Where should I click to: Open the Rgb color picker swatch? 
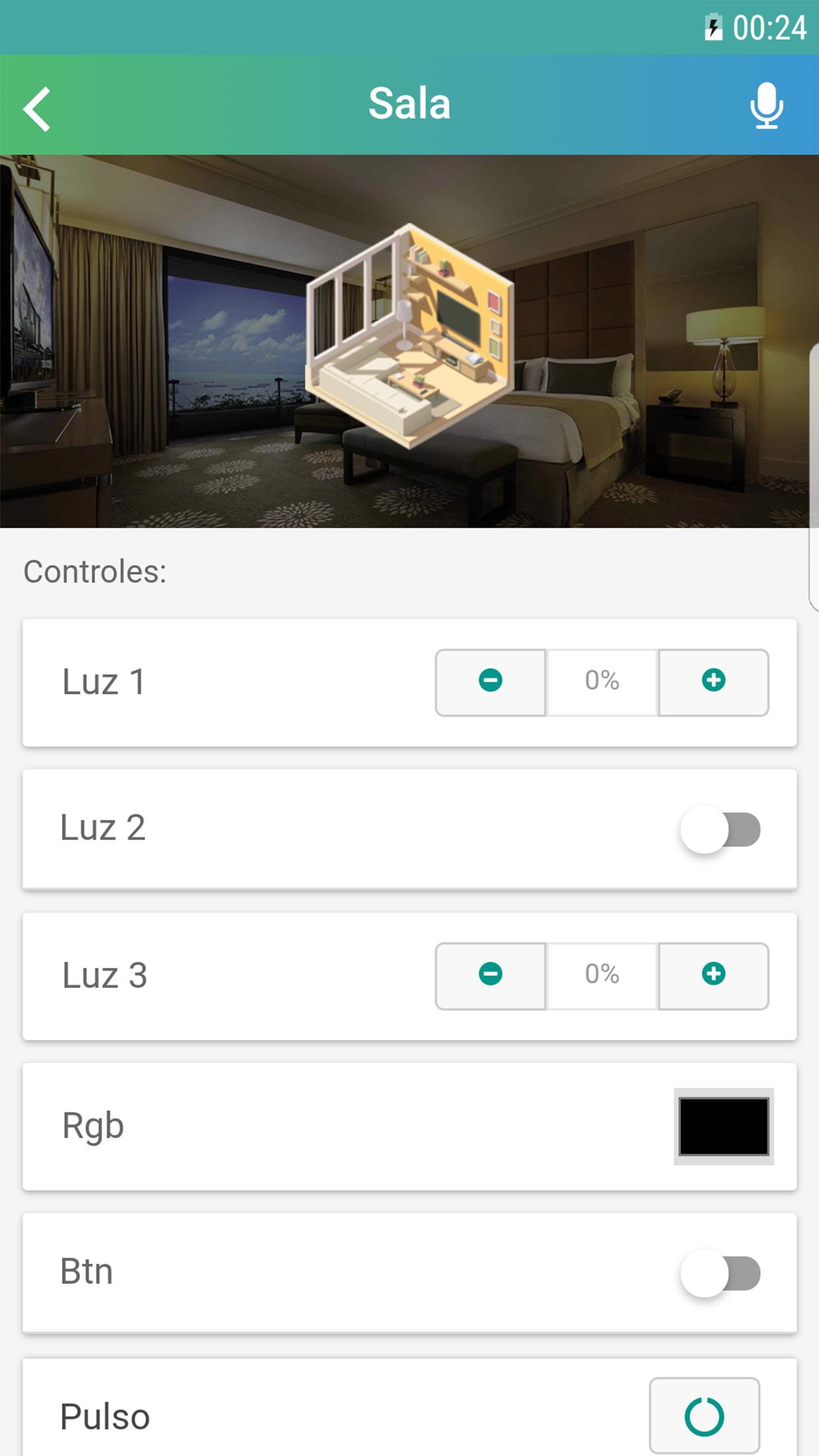(723, 1126)
